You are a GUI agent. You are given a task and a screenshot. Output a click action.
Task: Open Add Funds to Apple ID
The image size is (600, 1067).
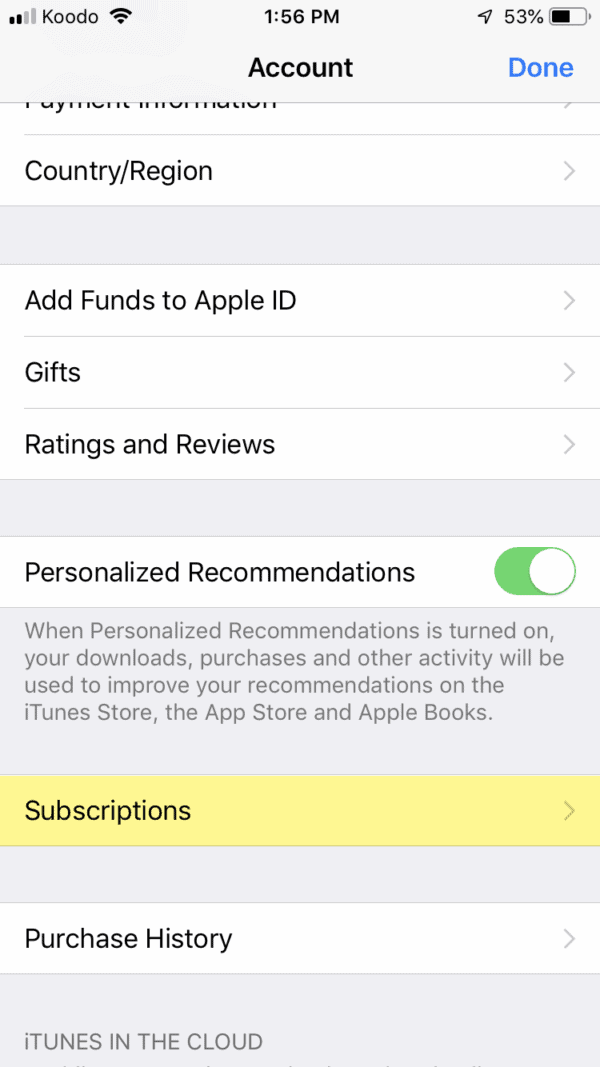pos(300,300)
